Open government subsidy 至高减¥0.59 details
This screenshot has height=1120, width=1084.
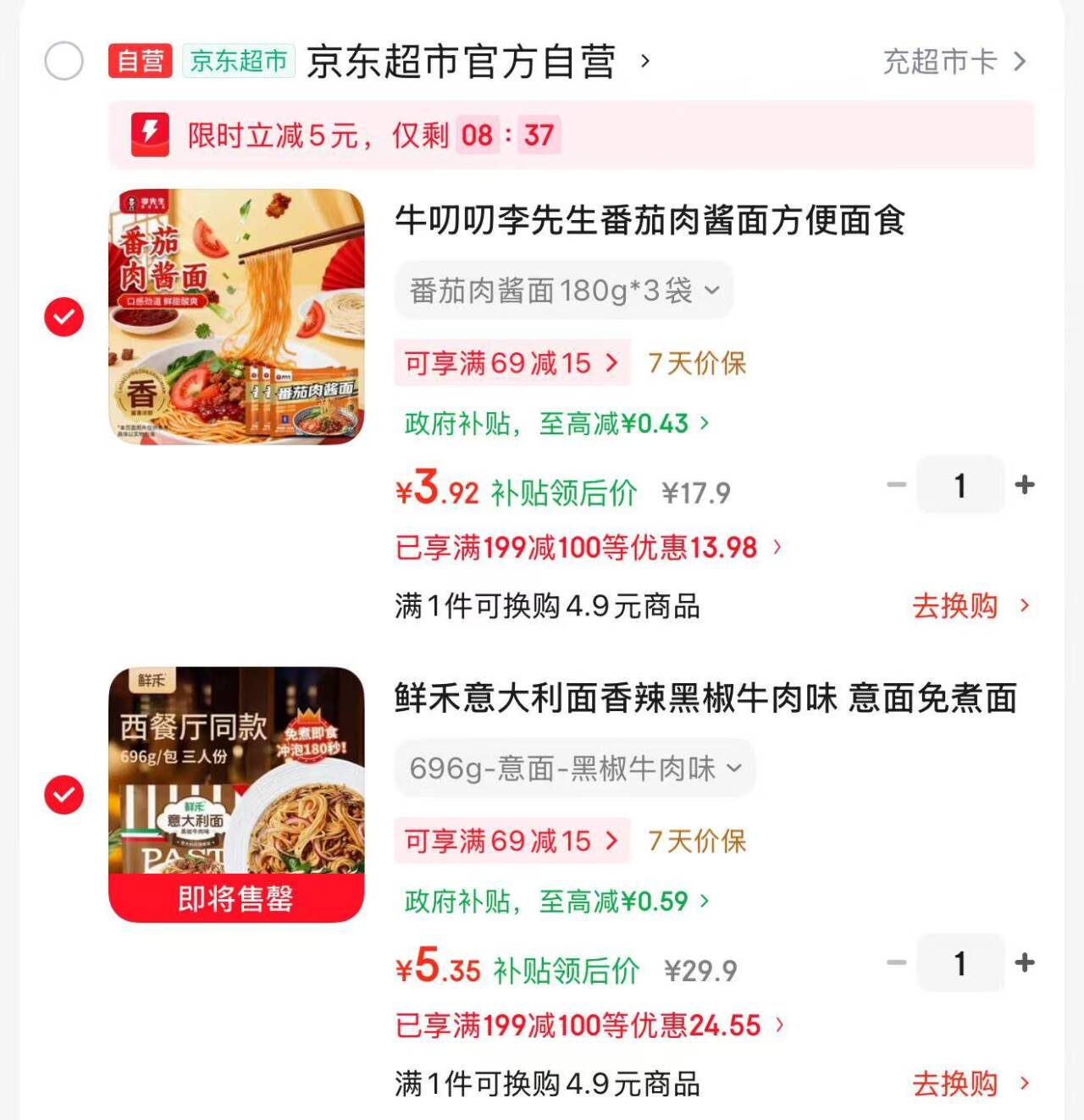[556, 902]
